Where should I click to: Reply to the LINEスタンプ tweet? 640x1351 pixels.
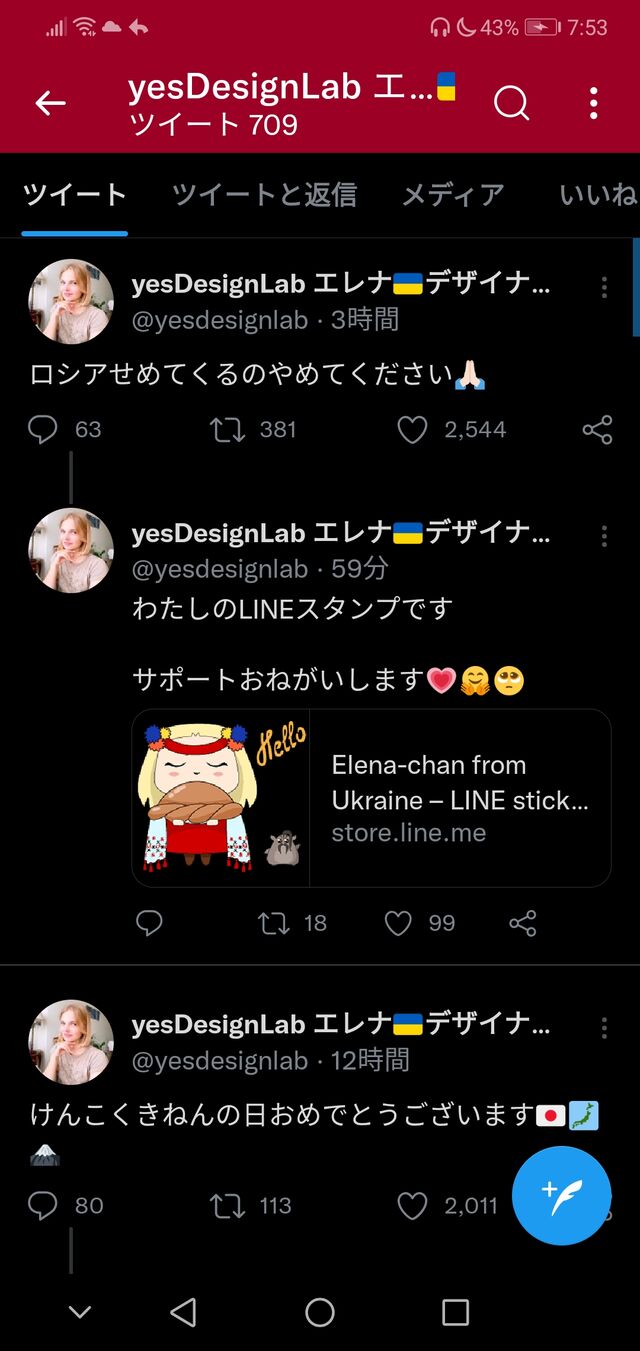coord(149,923)
